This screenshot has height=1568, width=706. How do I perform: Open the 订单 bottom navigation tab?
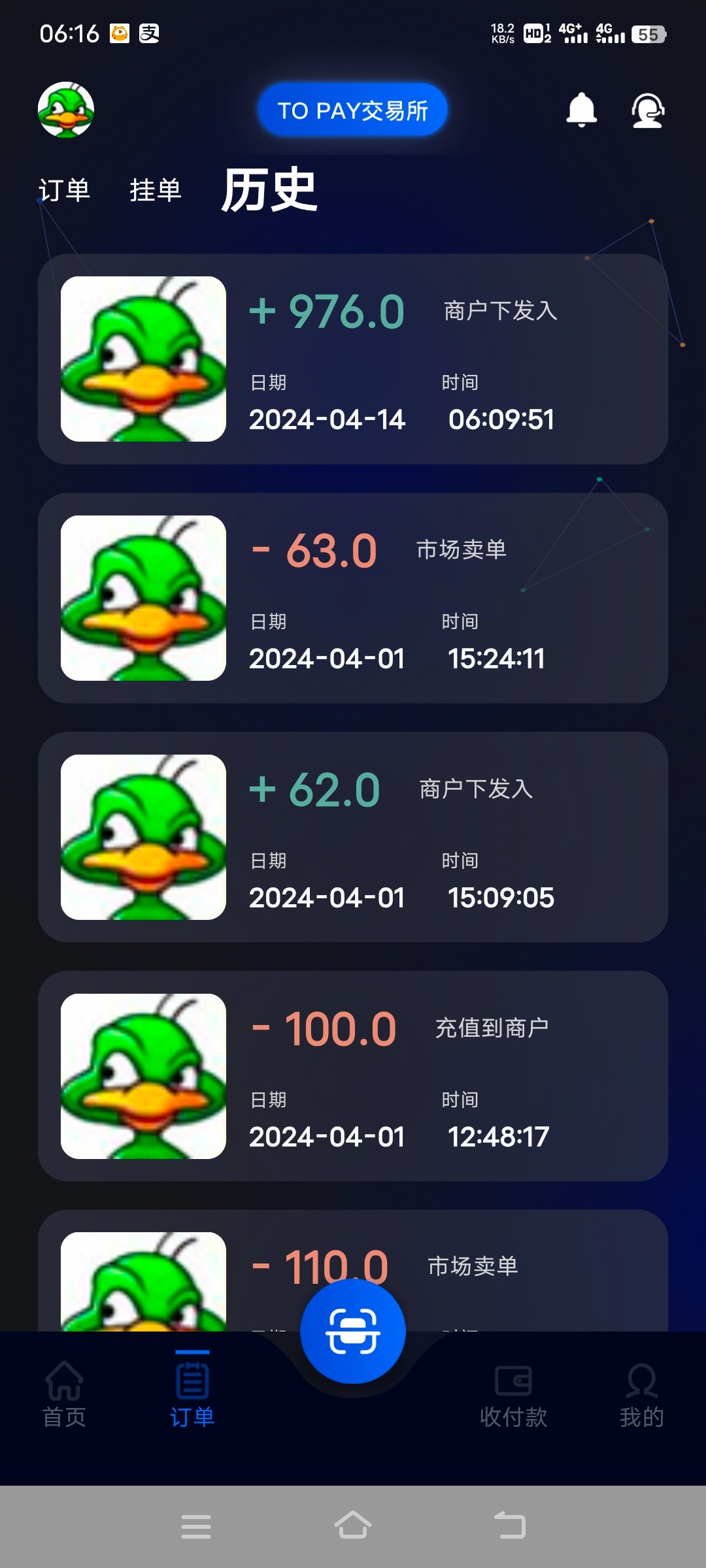192,1394
